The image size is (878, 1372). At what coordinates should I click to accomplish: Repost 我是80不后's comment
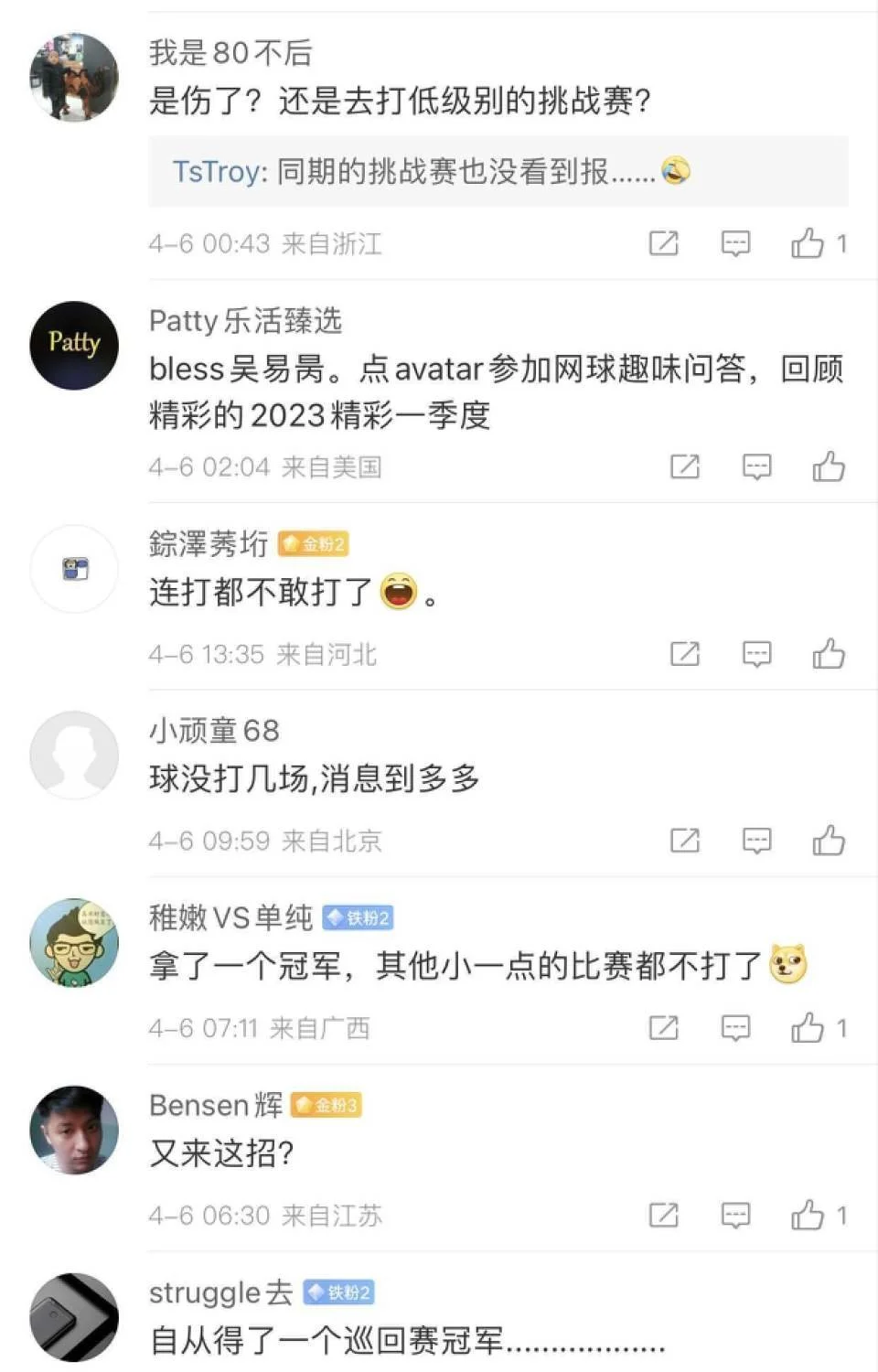663,243
